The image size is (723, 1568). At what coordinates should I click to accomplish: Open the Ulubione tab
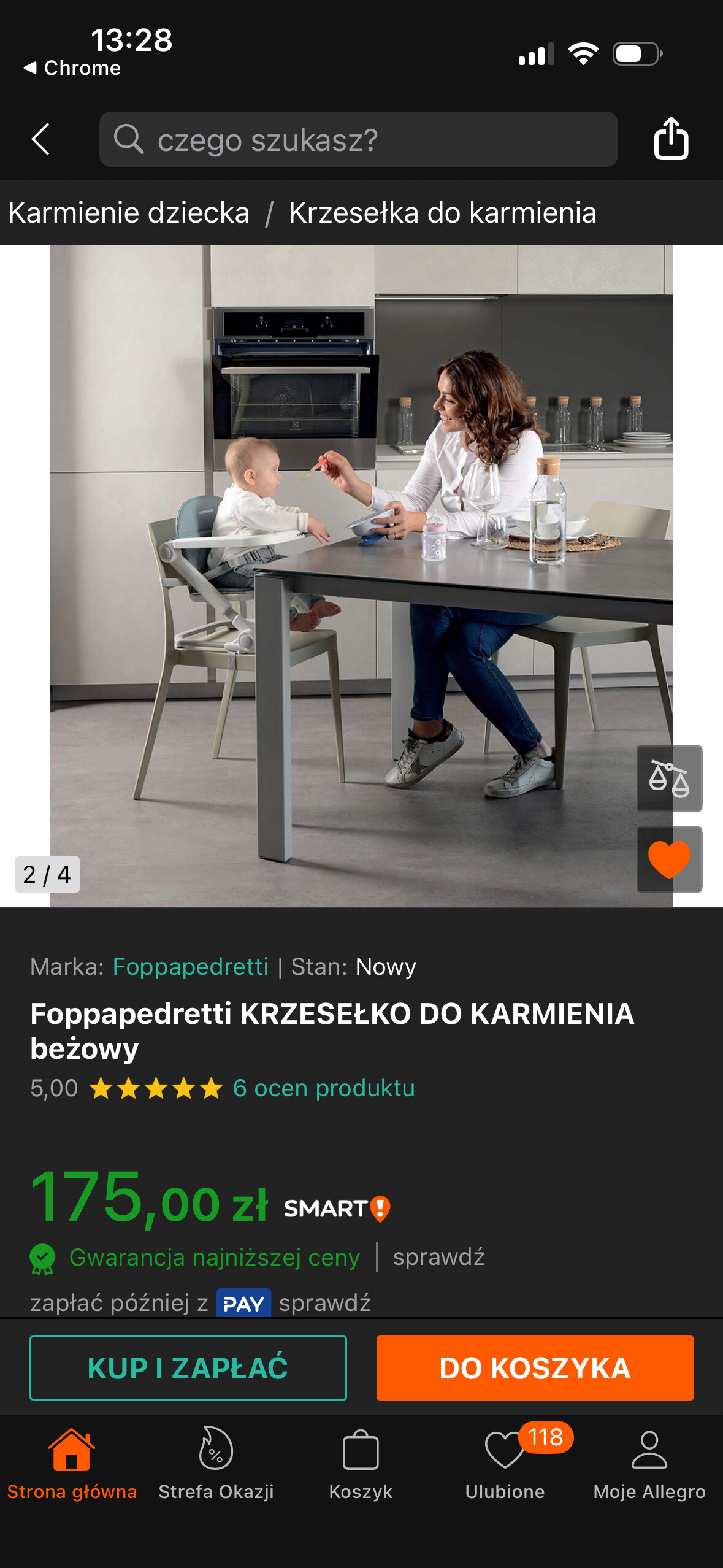[x=505, y=1464]
